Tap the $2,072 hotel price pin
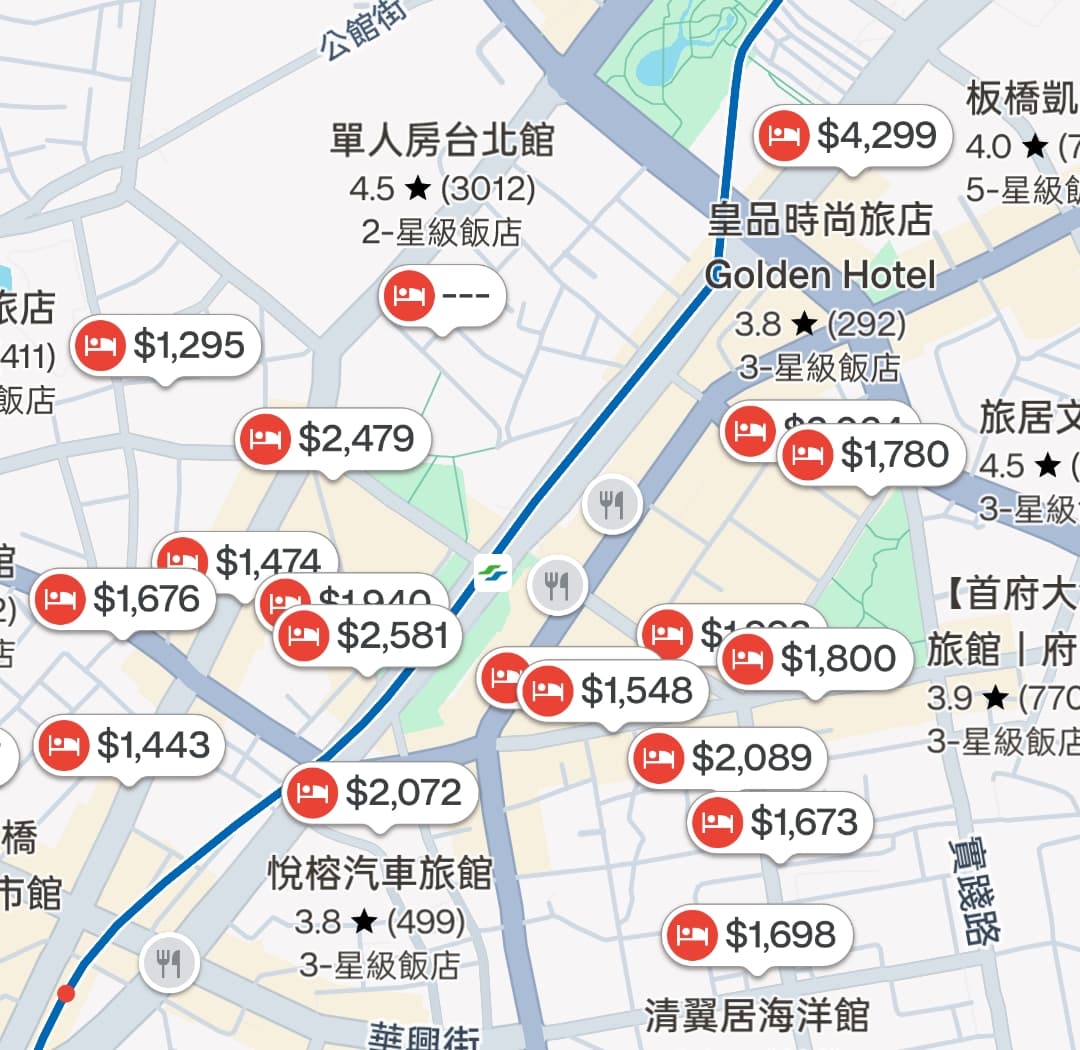The height and width of the screenshot is (1050, 1080). pos(378,793)
